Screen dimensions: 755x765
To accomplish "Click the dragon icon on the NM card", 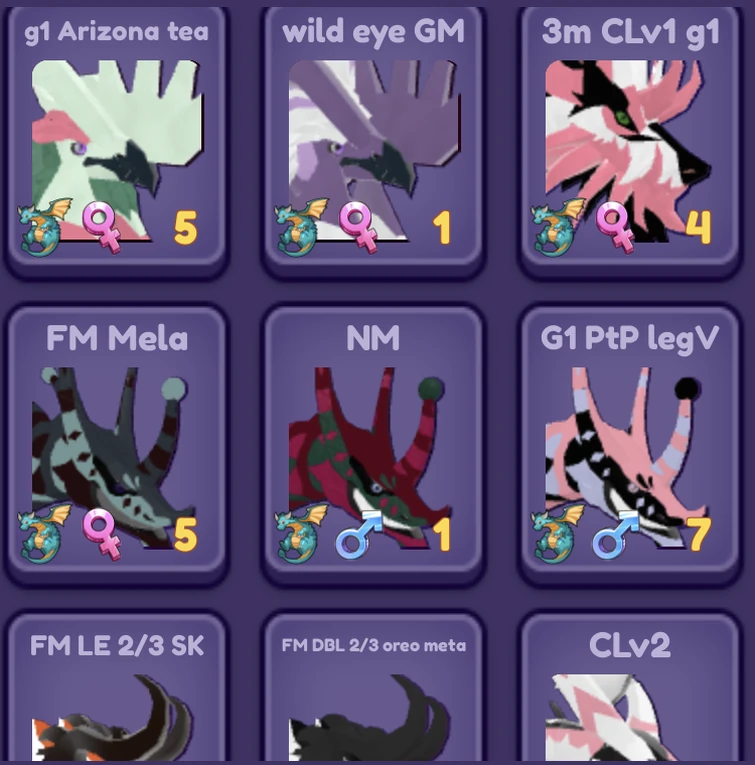I will point(297,533).
